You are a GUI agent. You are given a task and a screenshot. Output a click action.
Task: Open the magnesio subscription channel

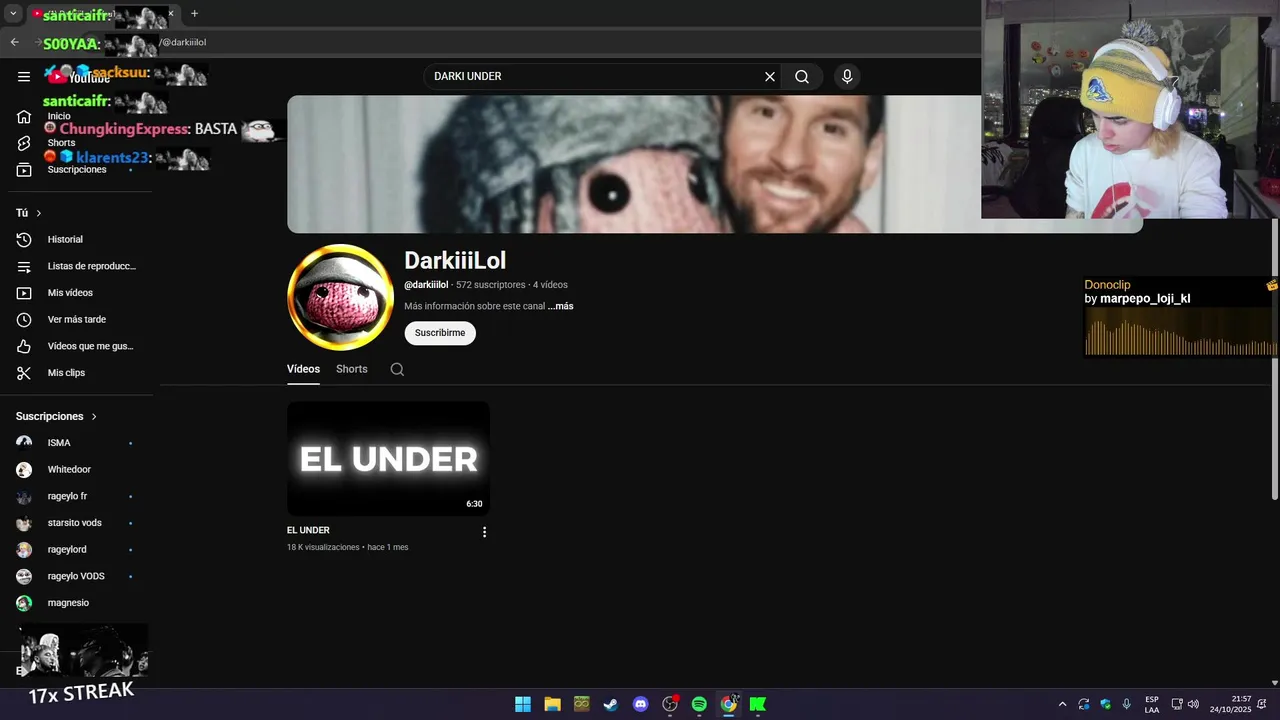(68, 603)
